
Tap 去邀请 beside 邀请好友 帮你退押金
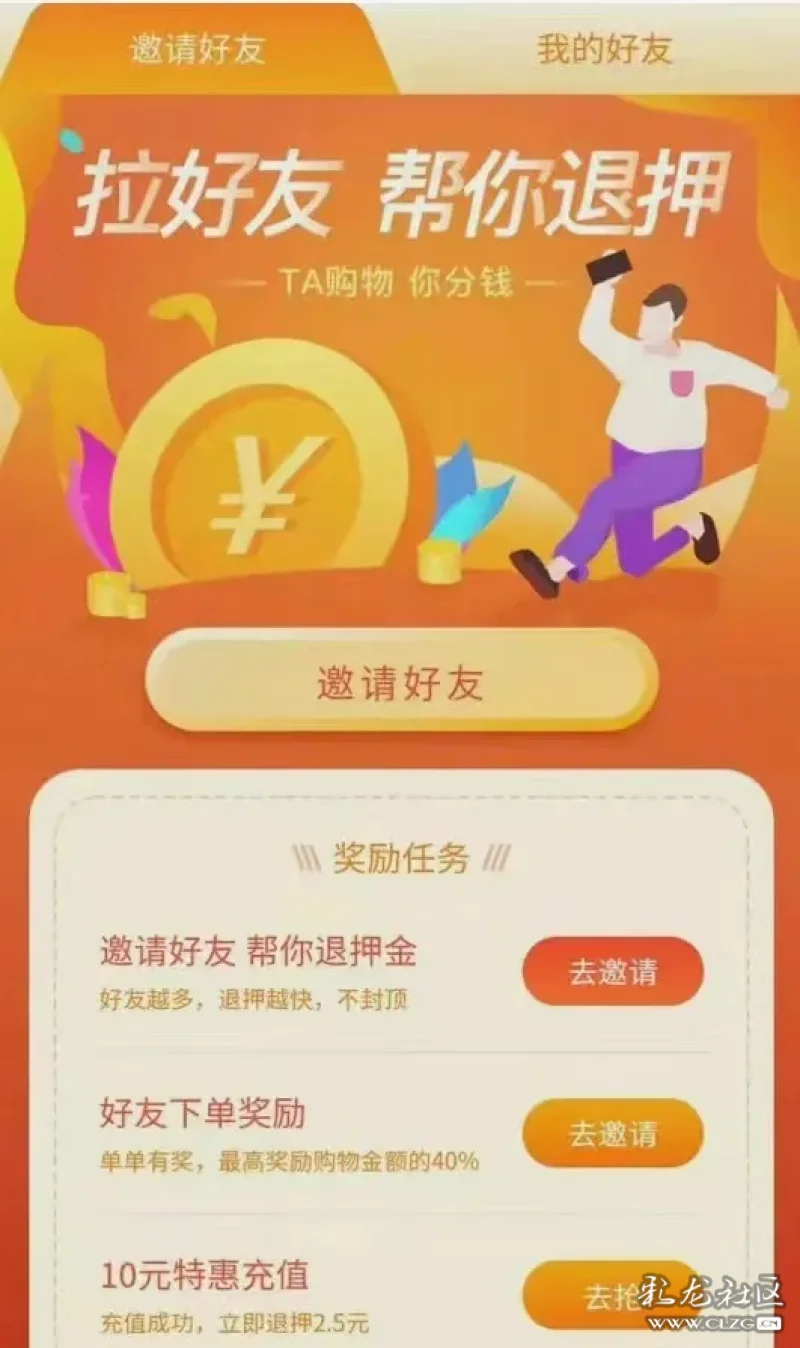pyautogui.click(x=613, y=971)
